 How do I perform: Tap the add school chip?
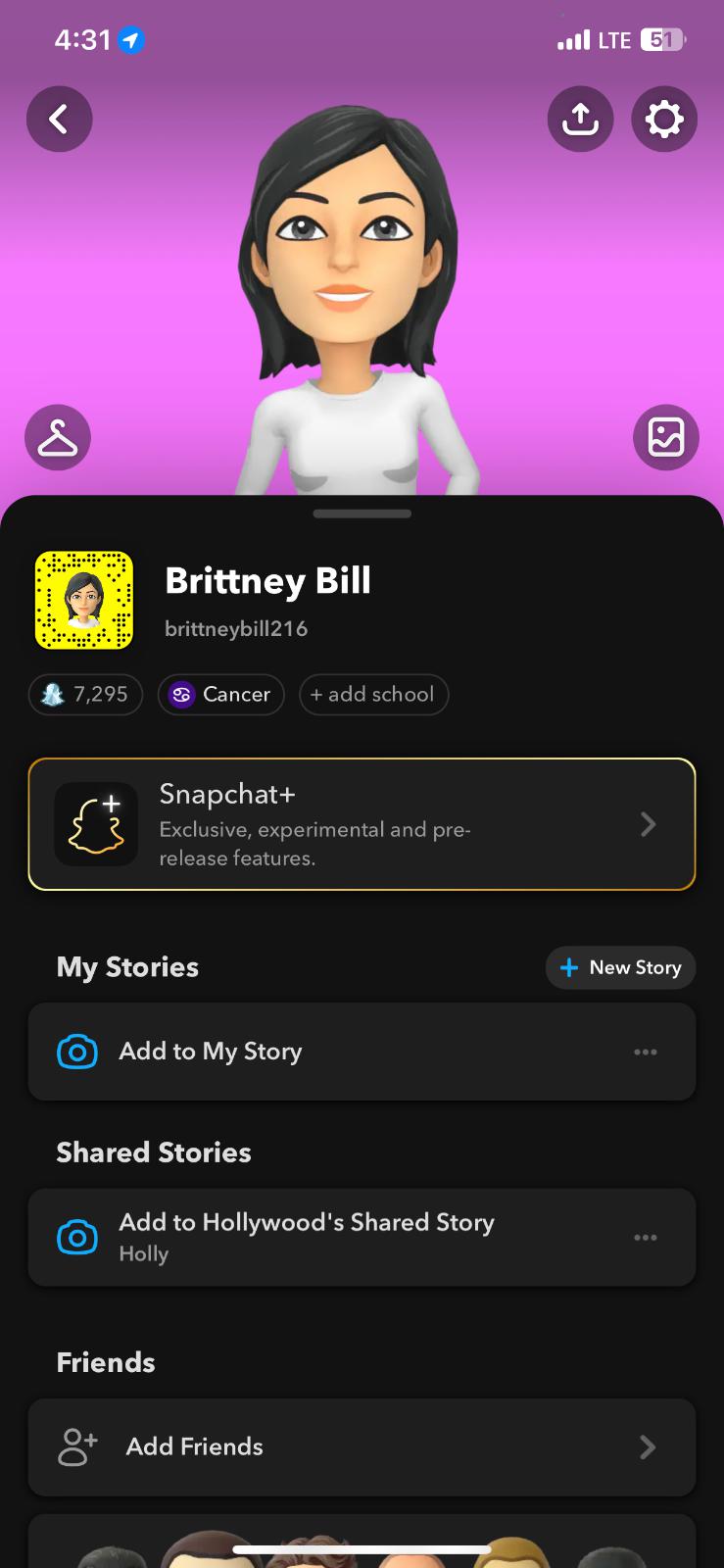(373, 695)
